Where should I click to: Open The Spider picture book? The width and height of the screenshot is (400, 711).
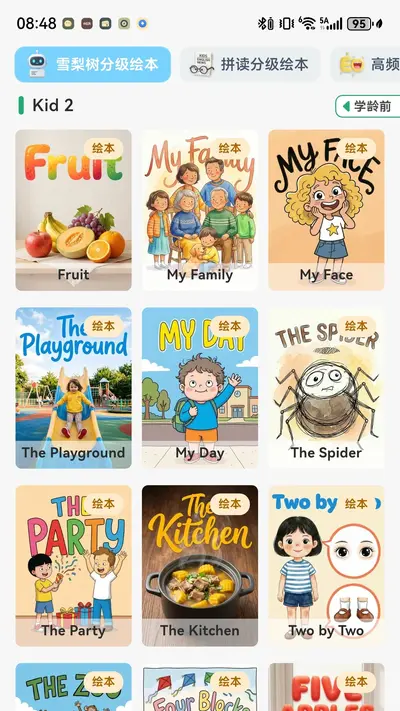click(327, 388)
